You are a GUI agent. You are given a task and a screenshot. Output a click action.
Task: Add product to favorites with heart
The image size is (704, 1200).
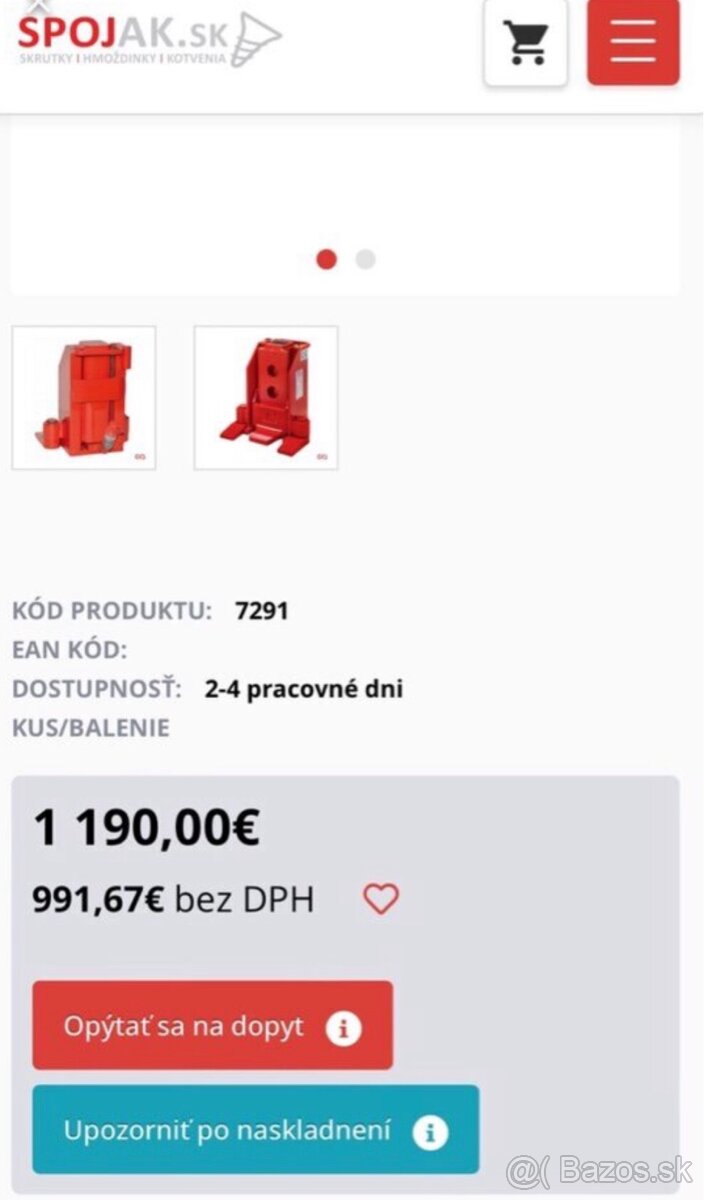point(380,899)
